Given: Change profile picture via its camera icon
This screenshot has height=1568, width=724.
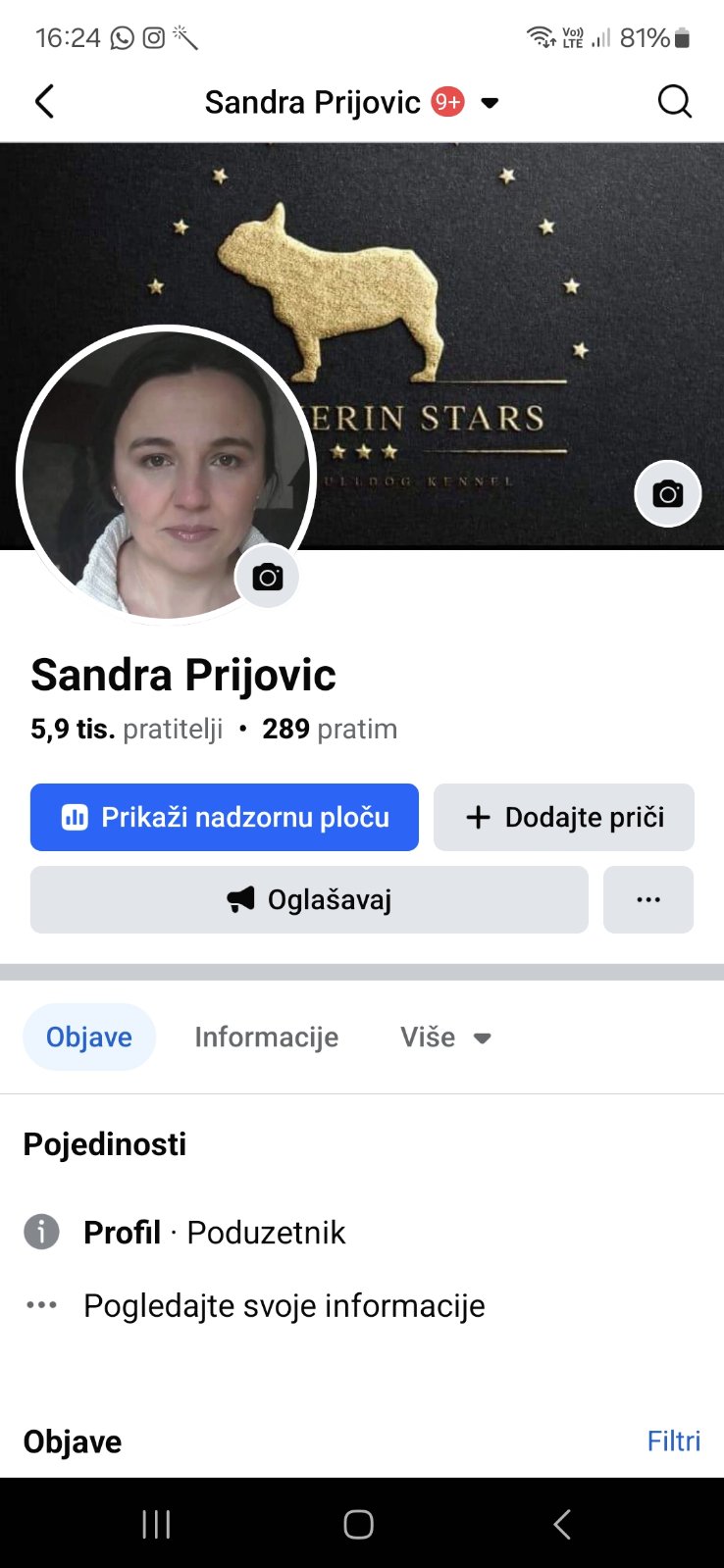Looking at the screenshot, I should coord(267,577).
